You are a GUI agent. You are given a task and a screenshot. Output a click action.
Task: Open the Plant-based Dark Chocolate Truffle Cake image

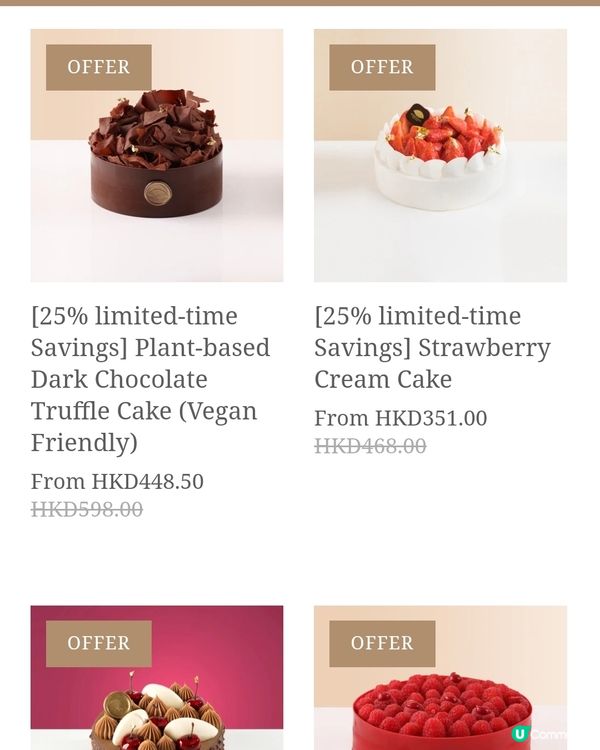point(157,156)
